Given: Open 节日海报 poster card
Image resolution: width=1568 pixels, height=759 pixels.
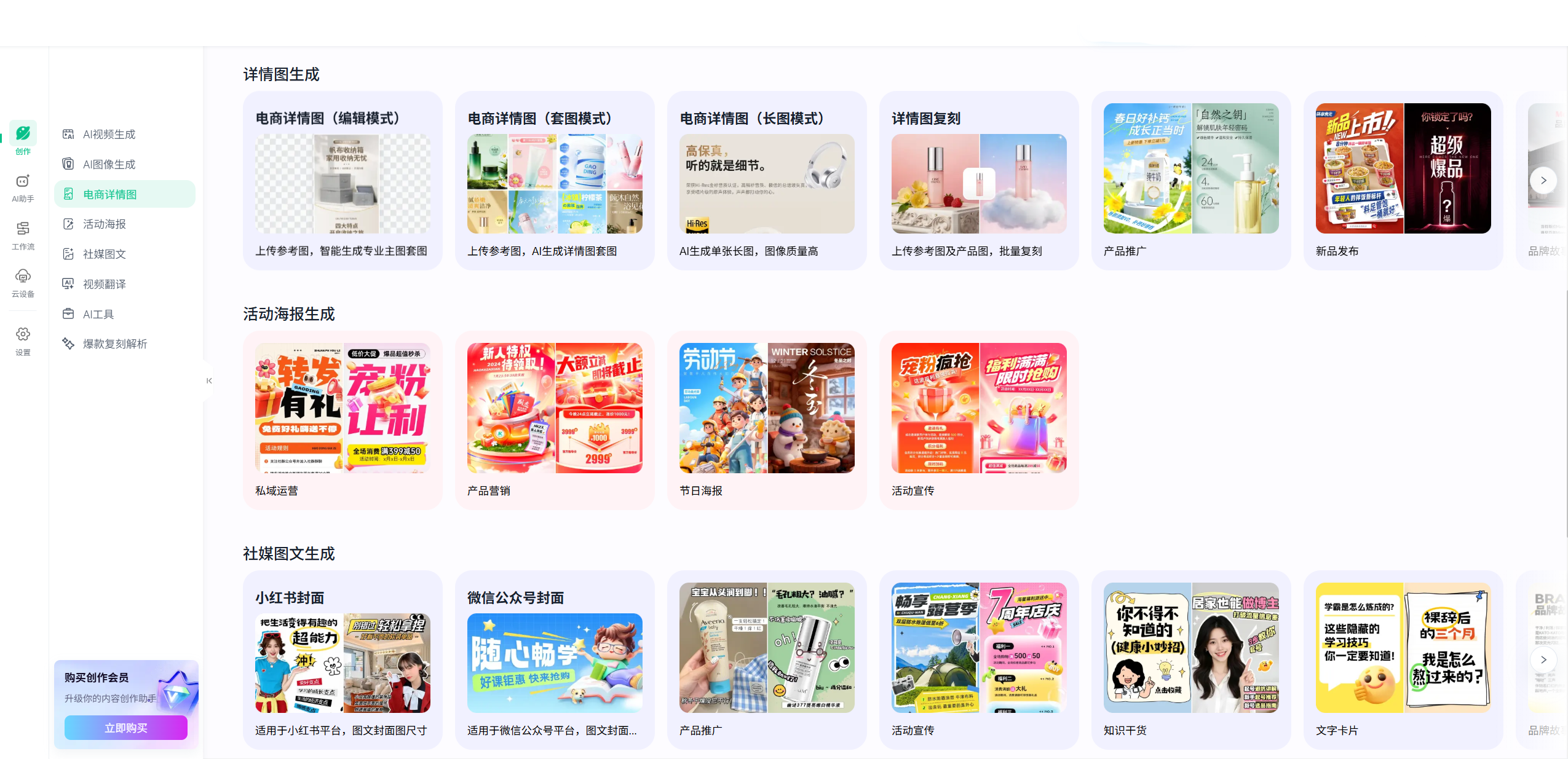Looking at the screenshot, I should (x=767, y=420).
